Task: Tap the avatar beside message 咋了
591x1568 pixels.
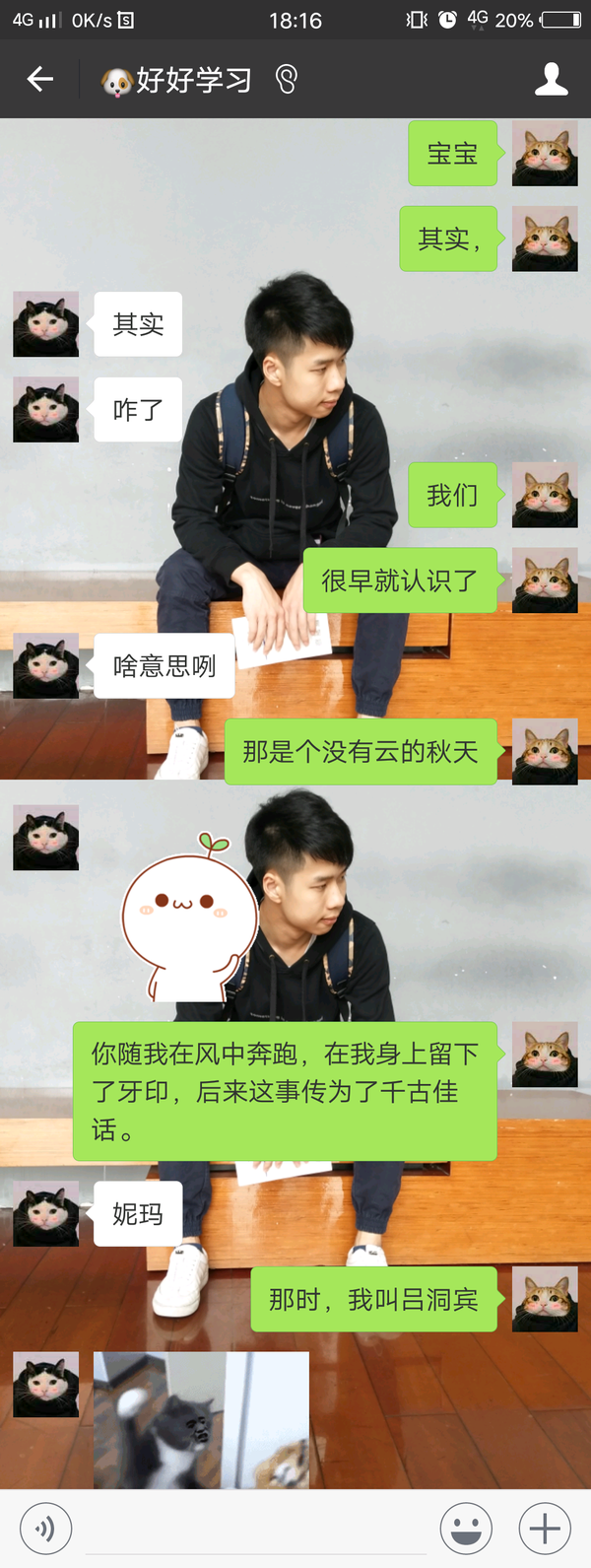Action: tap(45, 409)
